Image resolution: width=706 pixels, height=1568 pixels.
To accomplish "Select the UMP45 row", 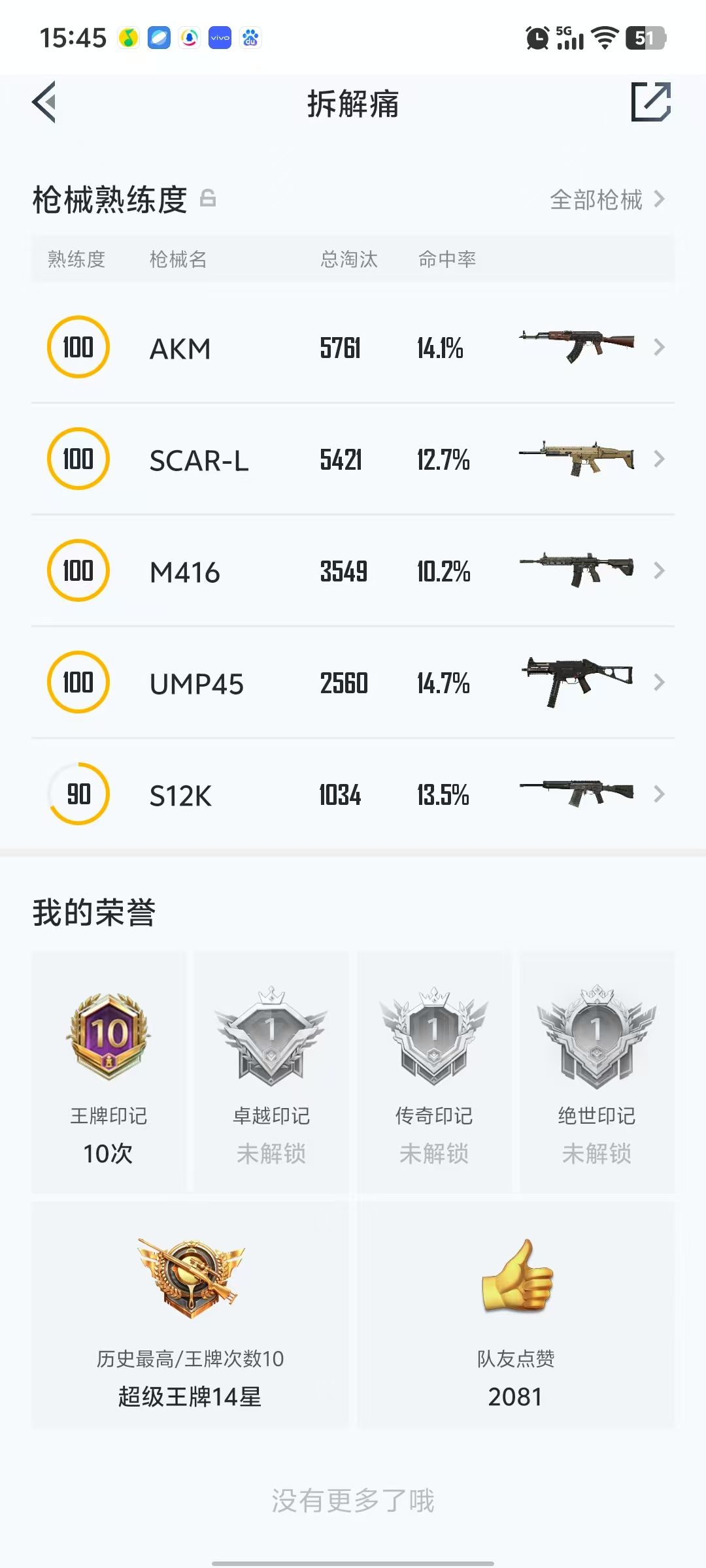I will [353, 683].
